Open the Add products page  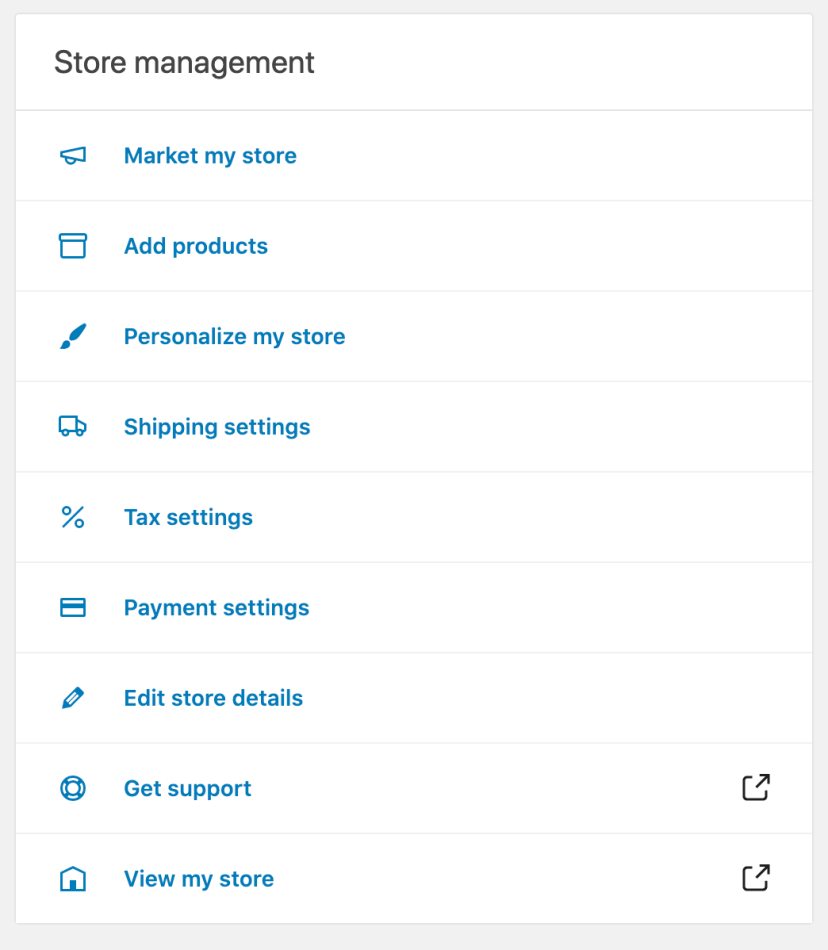point(196,246)
